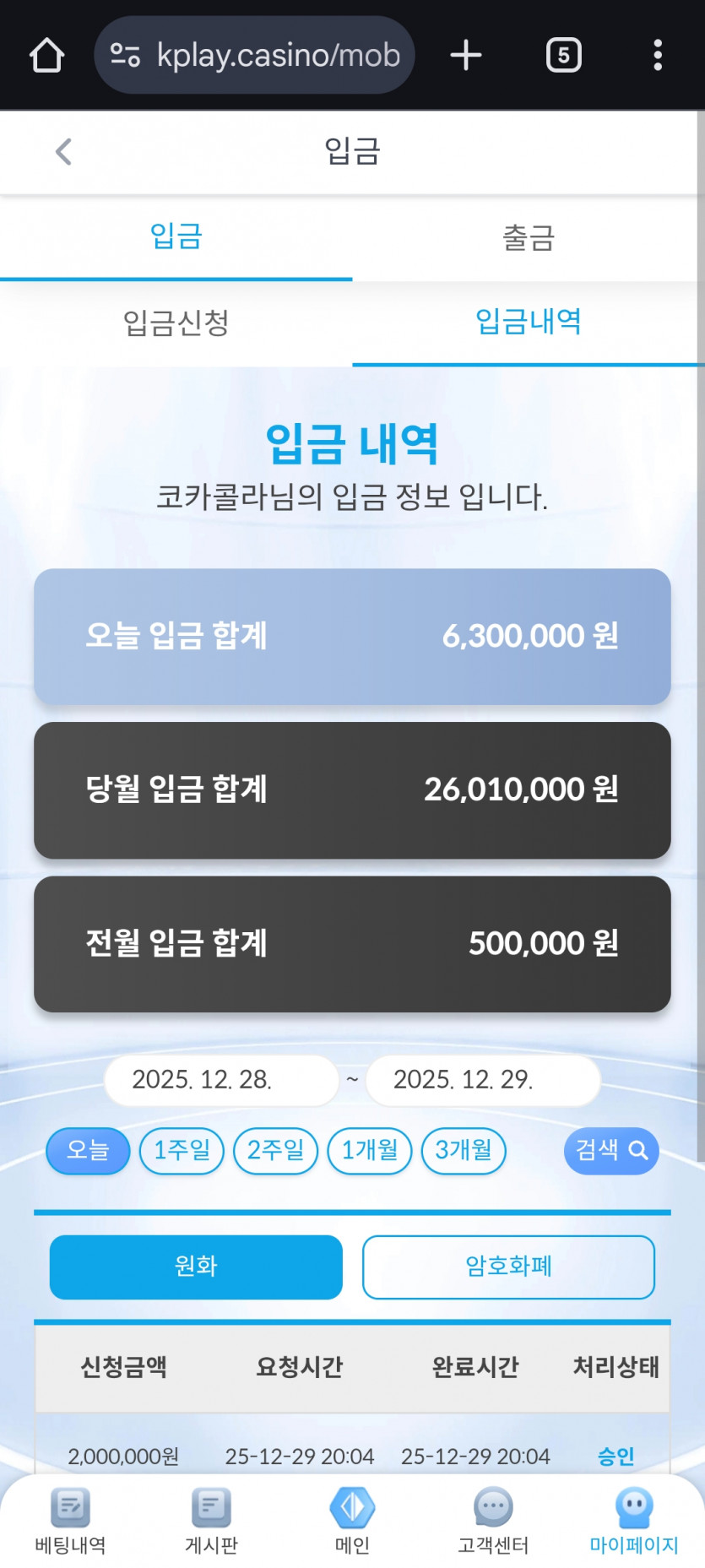Open the 입금신청 deposit request tab
705x1568 pixels.
176,324
